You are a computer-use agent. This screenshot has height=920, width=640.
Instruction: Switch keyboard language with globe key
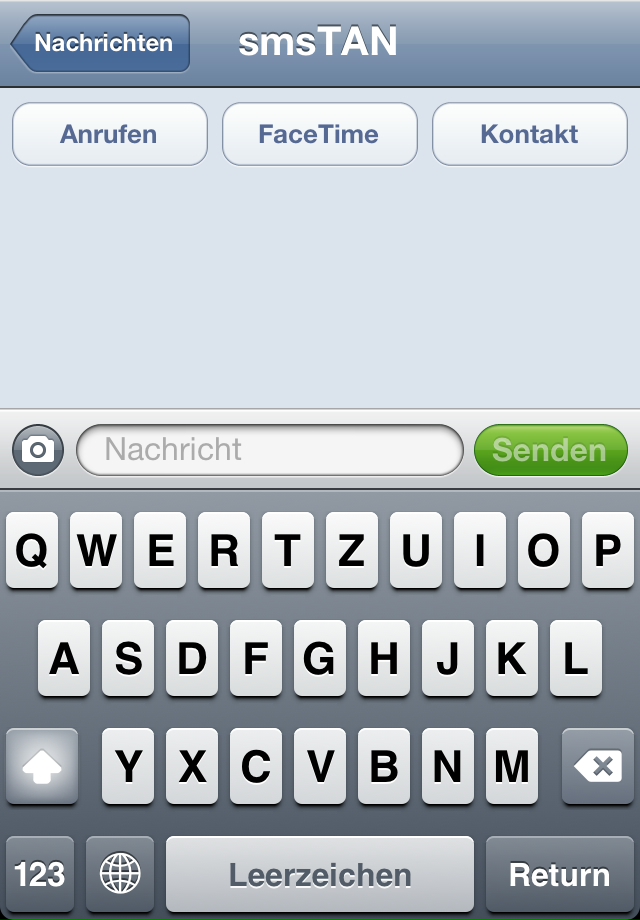120,874
